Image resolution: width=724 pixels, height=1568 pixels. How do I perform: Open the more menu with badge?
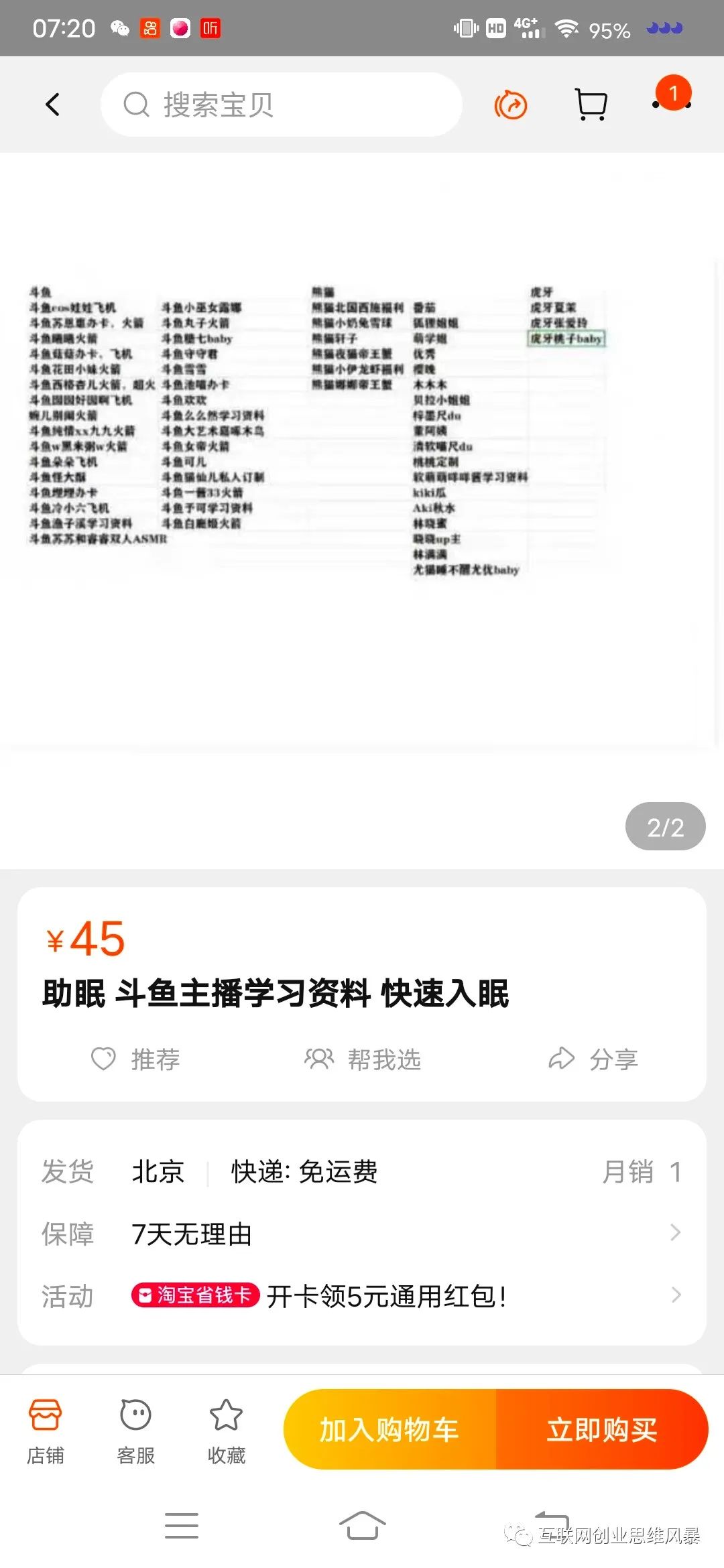click(672, 101)
